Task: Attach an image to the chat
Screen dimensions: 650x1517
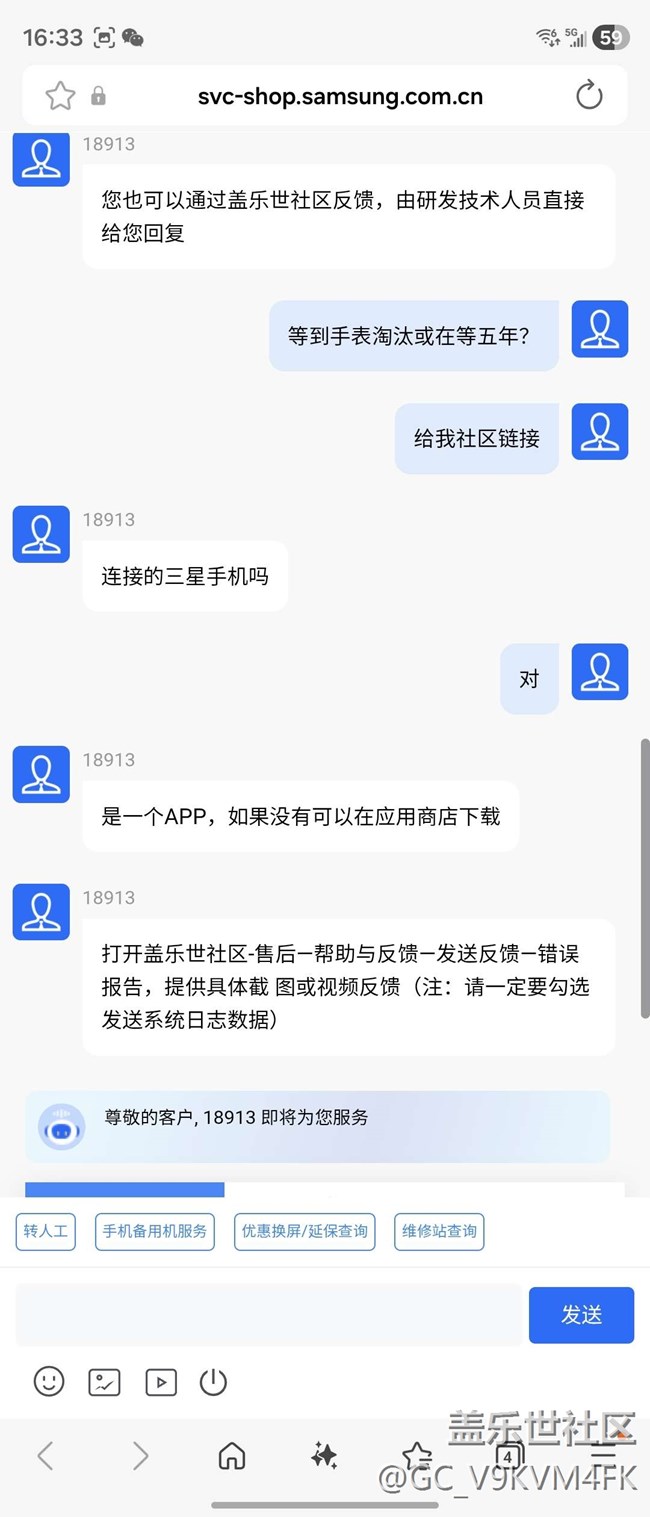Action: pyautogui.click(x=105, y=1382)
